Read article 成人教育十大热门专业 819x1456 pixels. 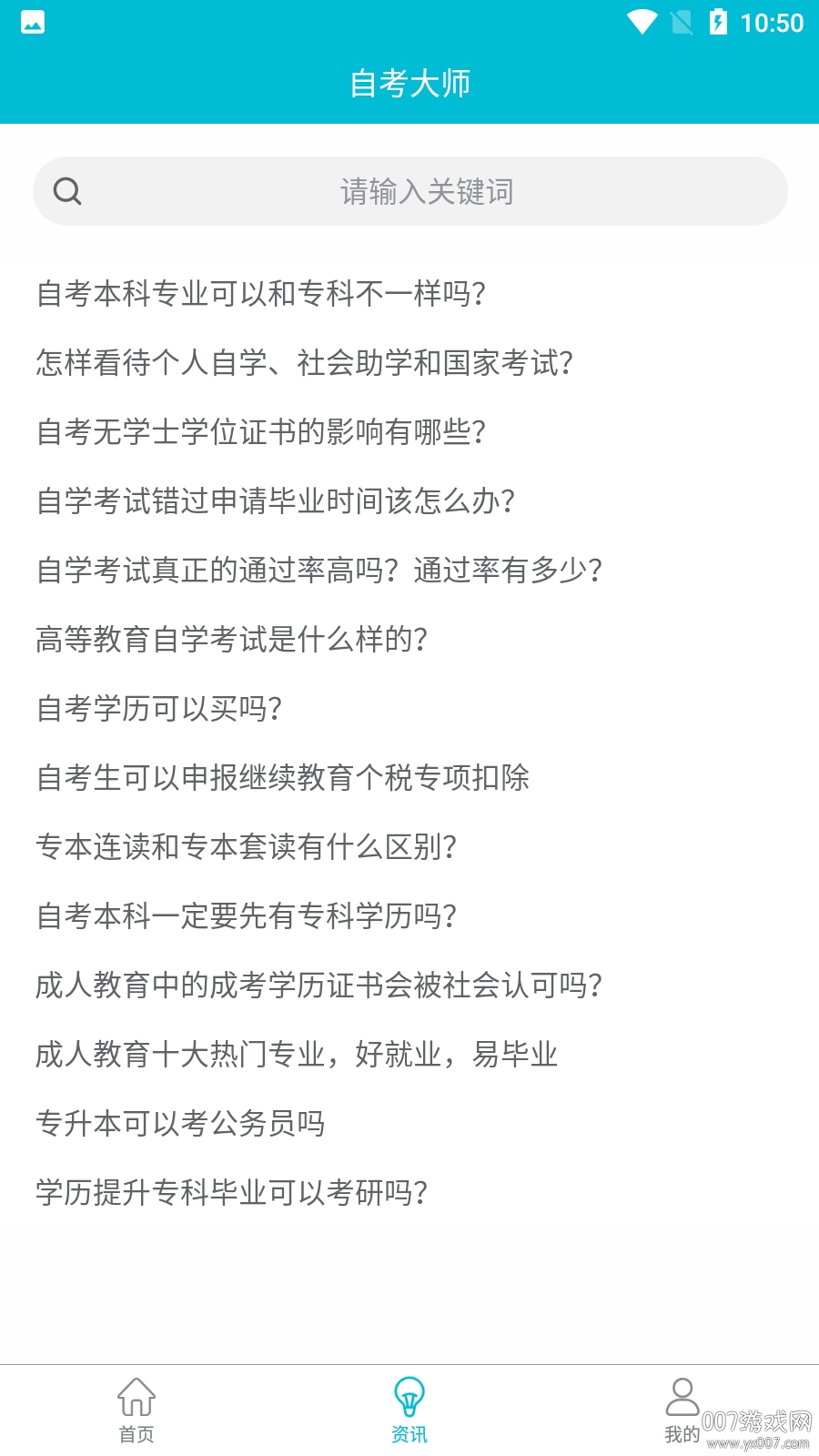coord(296,1054)
